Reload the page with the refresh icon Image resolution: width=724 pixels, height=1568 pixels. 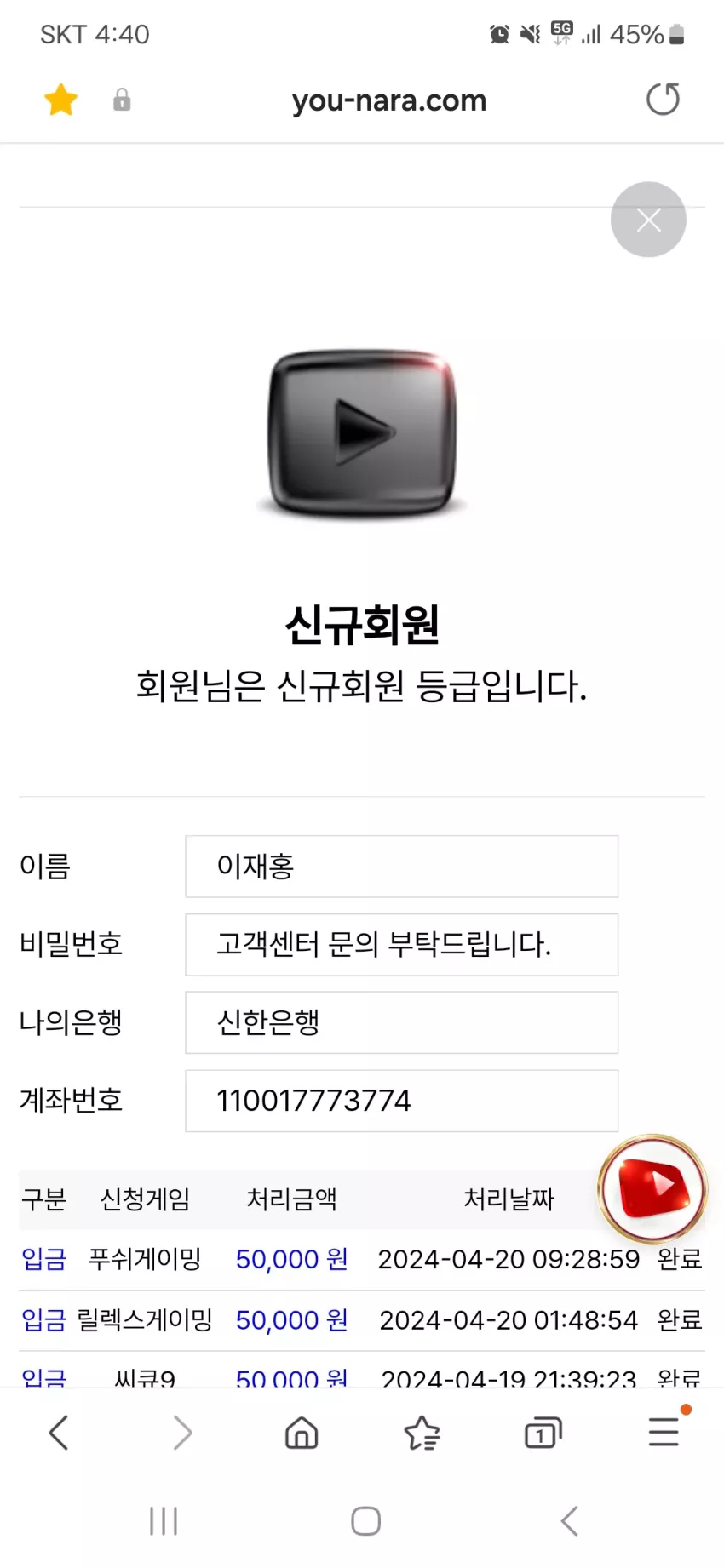[x=663, y=100]
